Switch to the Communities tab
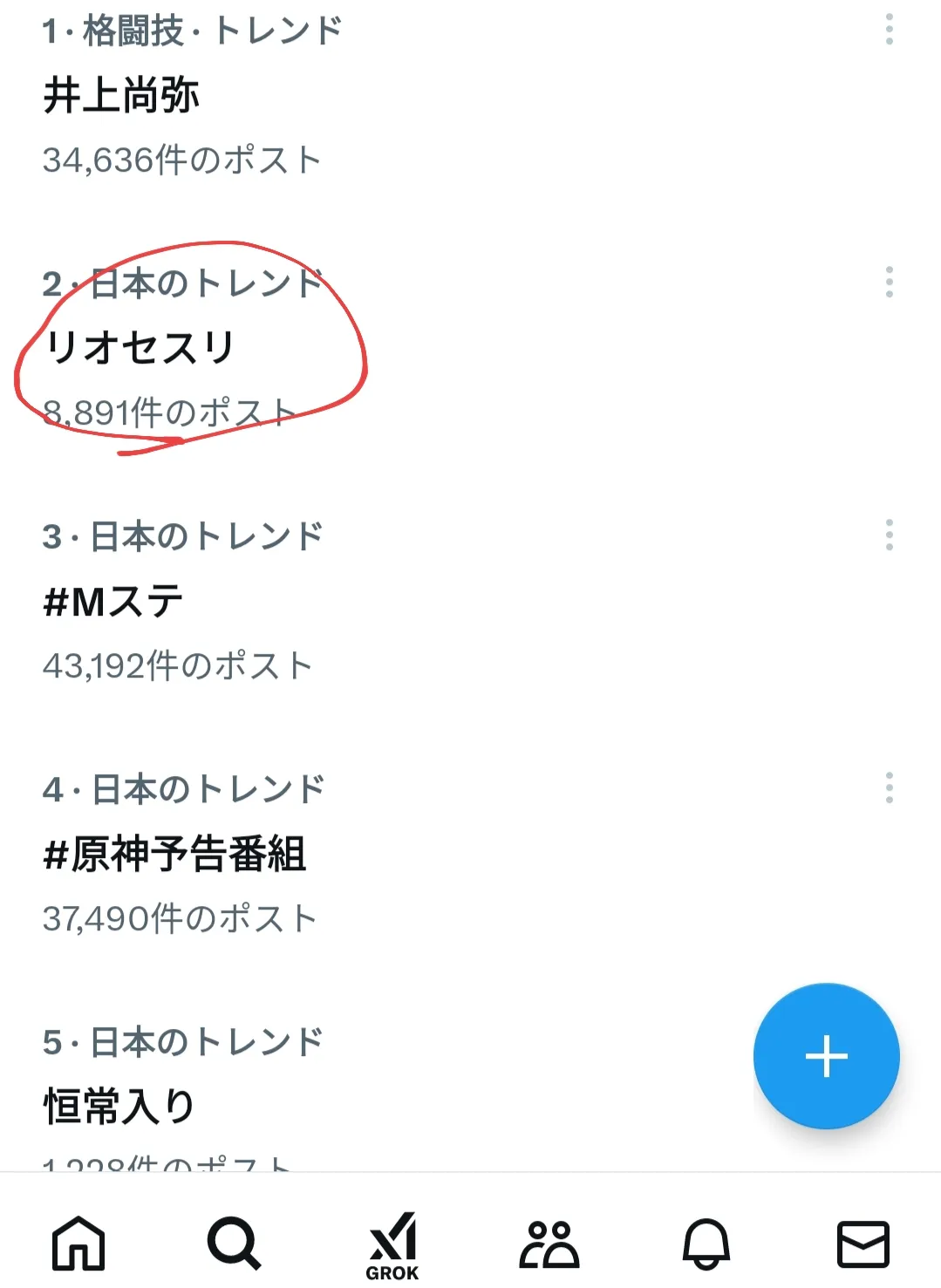941x1288 pixels. pyautogui.click(x=549, y=1244)
